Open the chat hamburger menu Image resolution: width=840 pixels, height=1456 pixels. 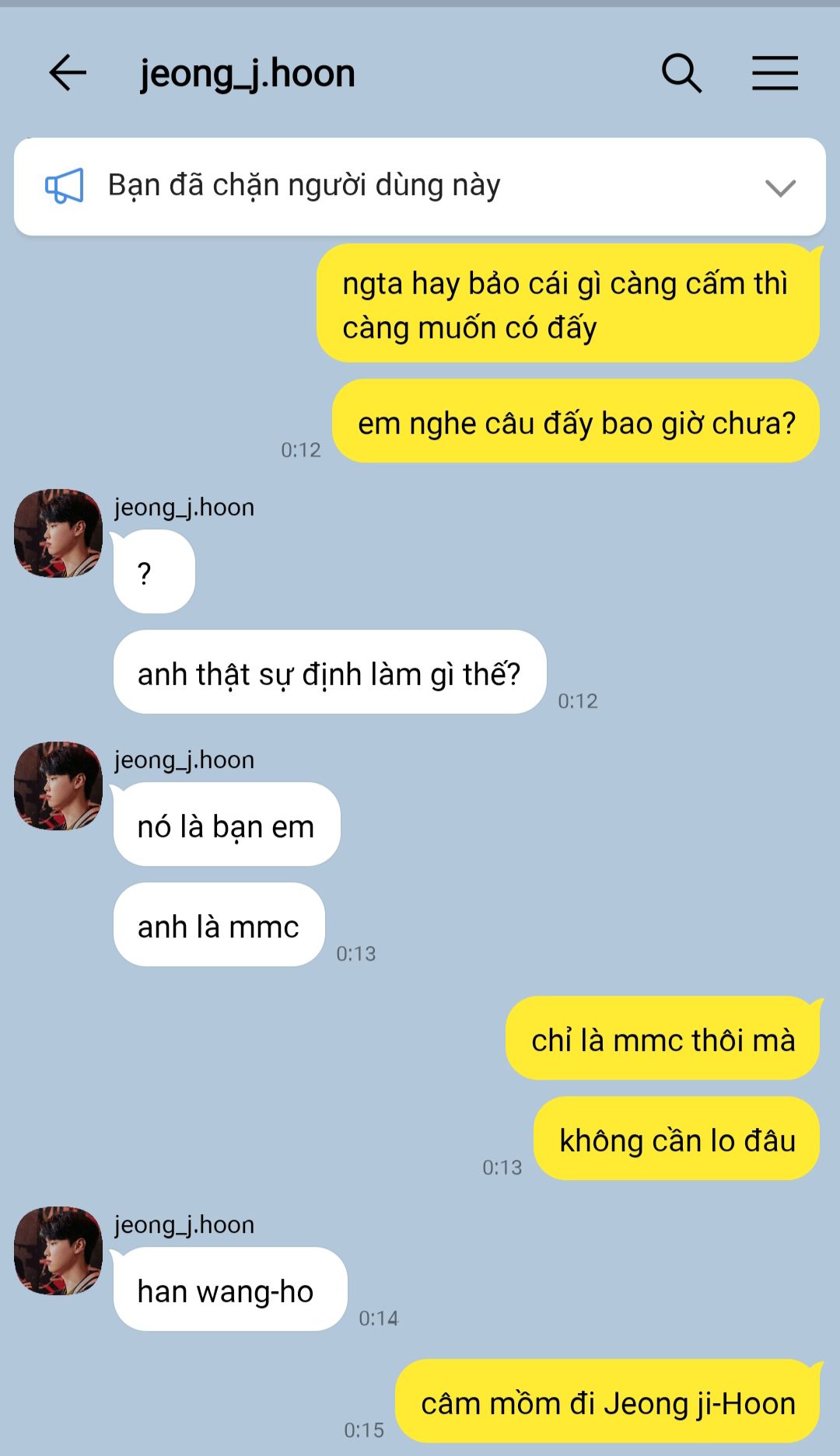[x=775, y=74]
